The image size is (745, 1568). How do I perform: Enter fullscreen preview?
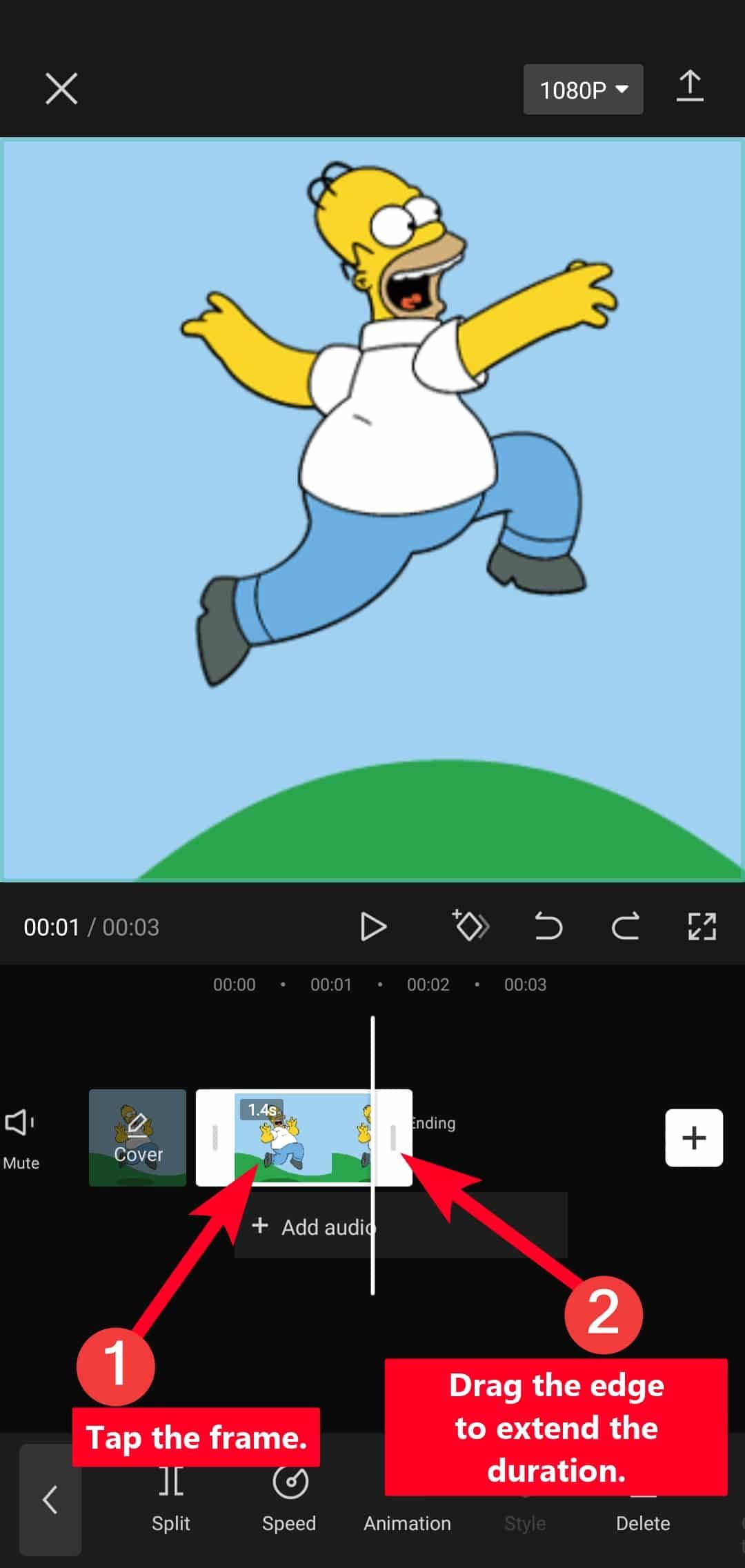coord(702,926)
